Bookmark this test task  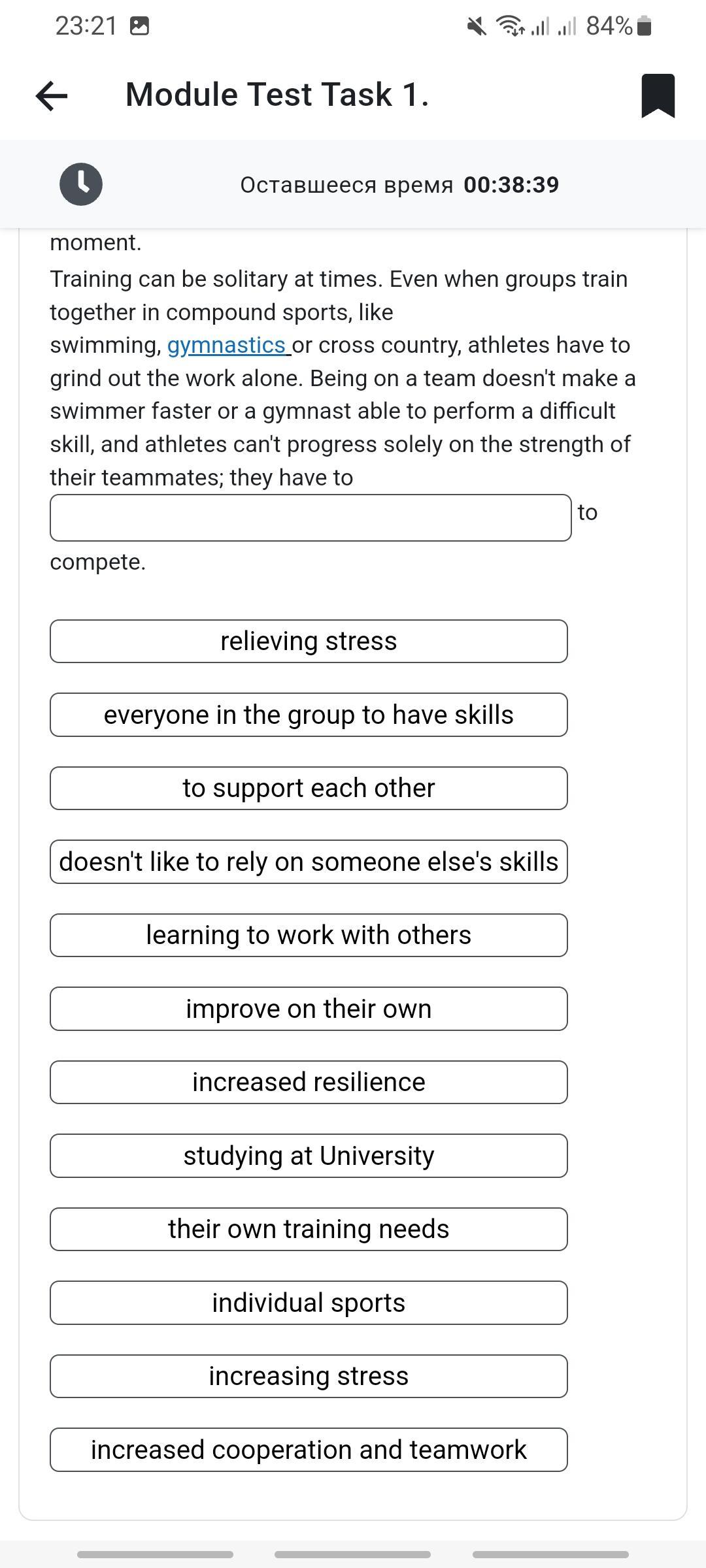[x=658, y=95]
